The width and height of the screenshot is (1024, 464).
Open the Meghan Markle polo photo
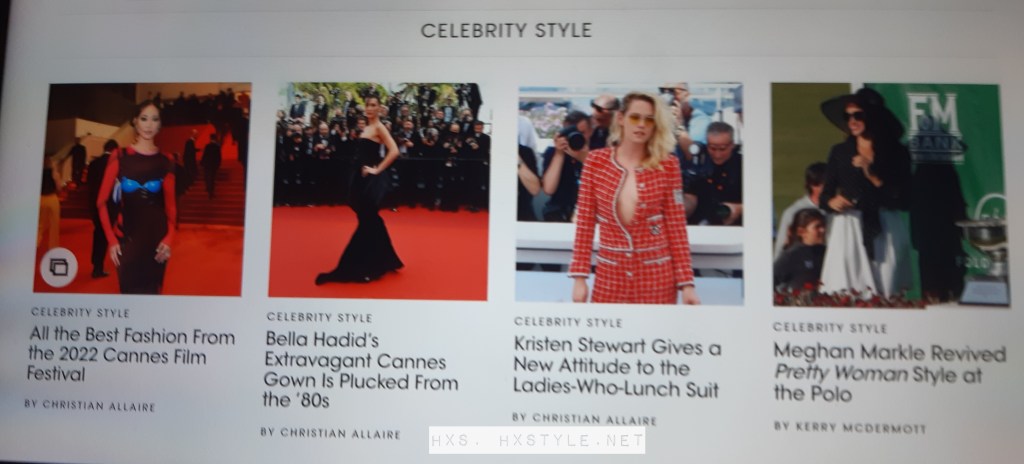pyautogui.click(x=885, y=195)
